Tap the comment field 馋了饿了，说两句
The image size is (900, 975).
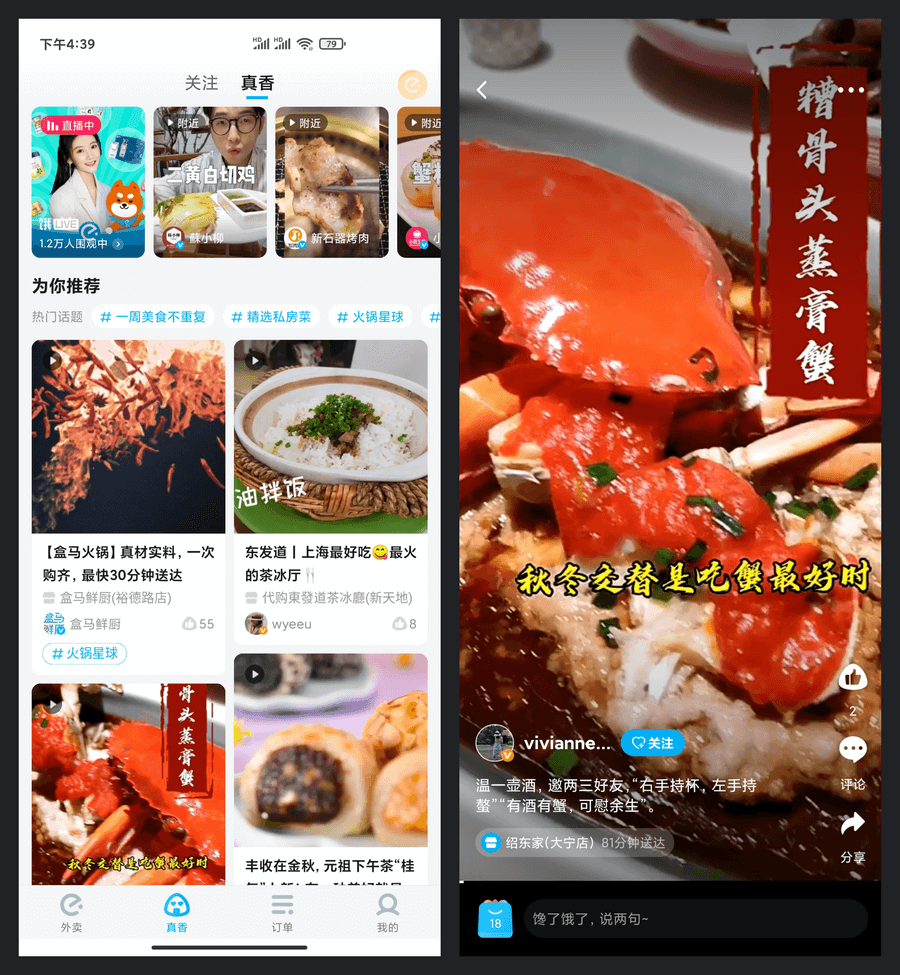pyautogui.click(x=694, y=918)
